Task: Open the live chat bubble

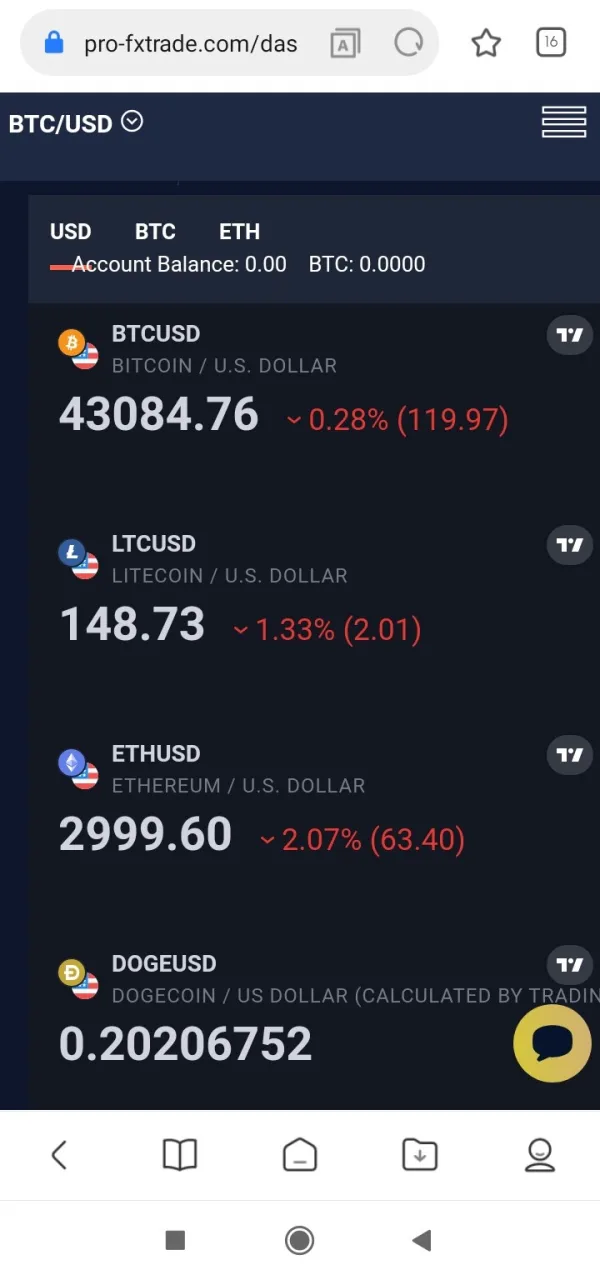Action: click(x=551, y=1043)
